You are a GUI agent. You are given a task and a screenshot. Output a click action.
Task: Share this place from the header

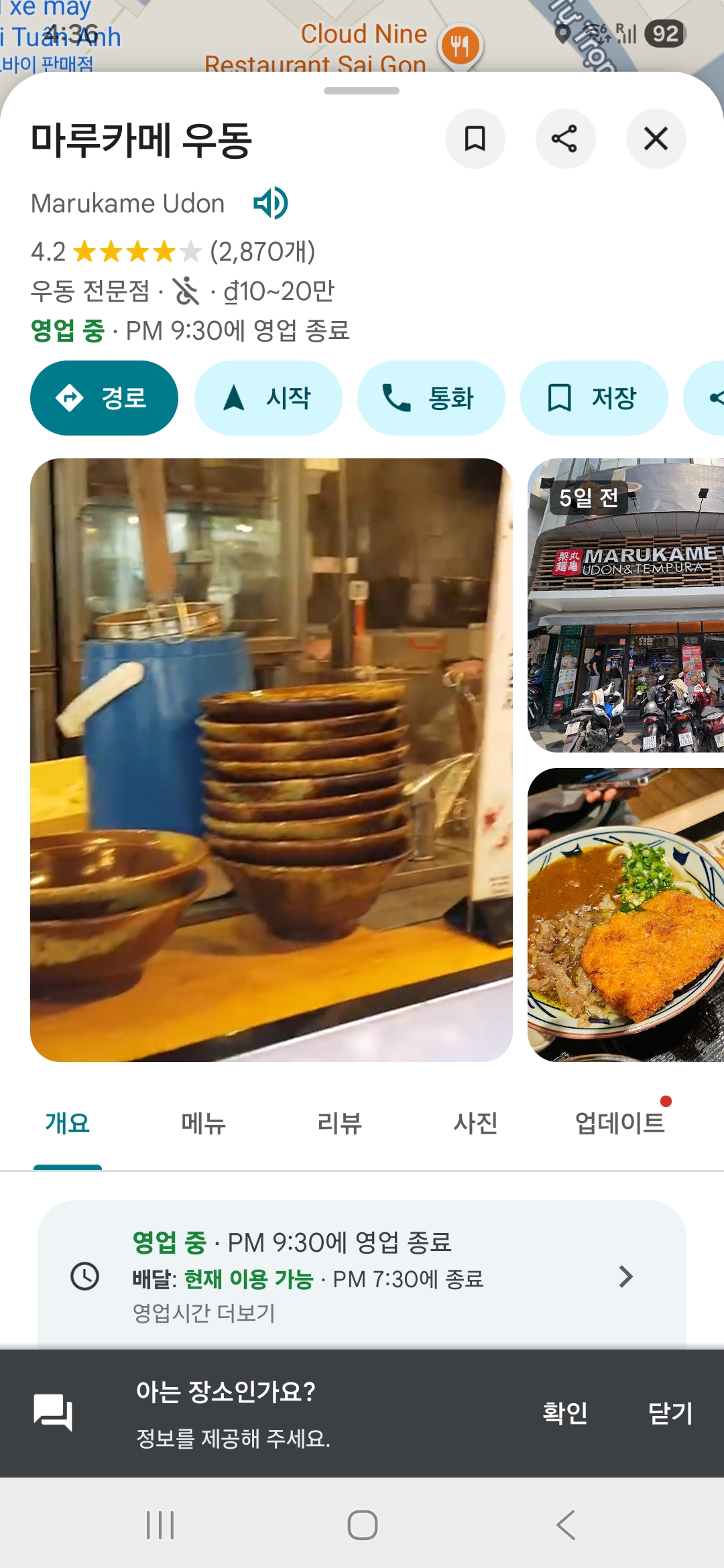coord(564,139)
